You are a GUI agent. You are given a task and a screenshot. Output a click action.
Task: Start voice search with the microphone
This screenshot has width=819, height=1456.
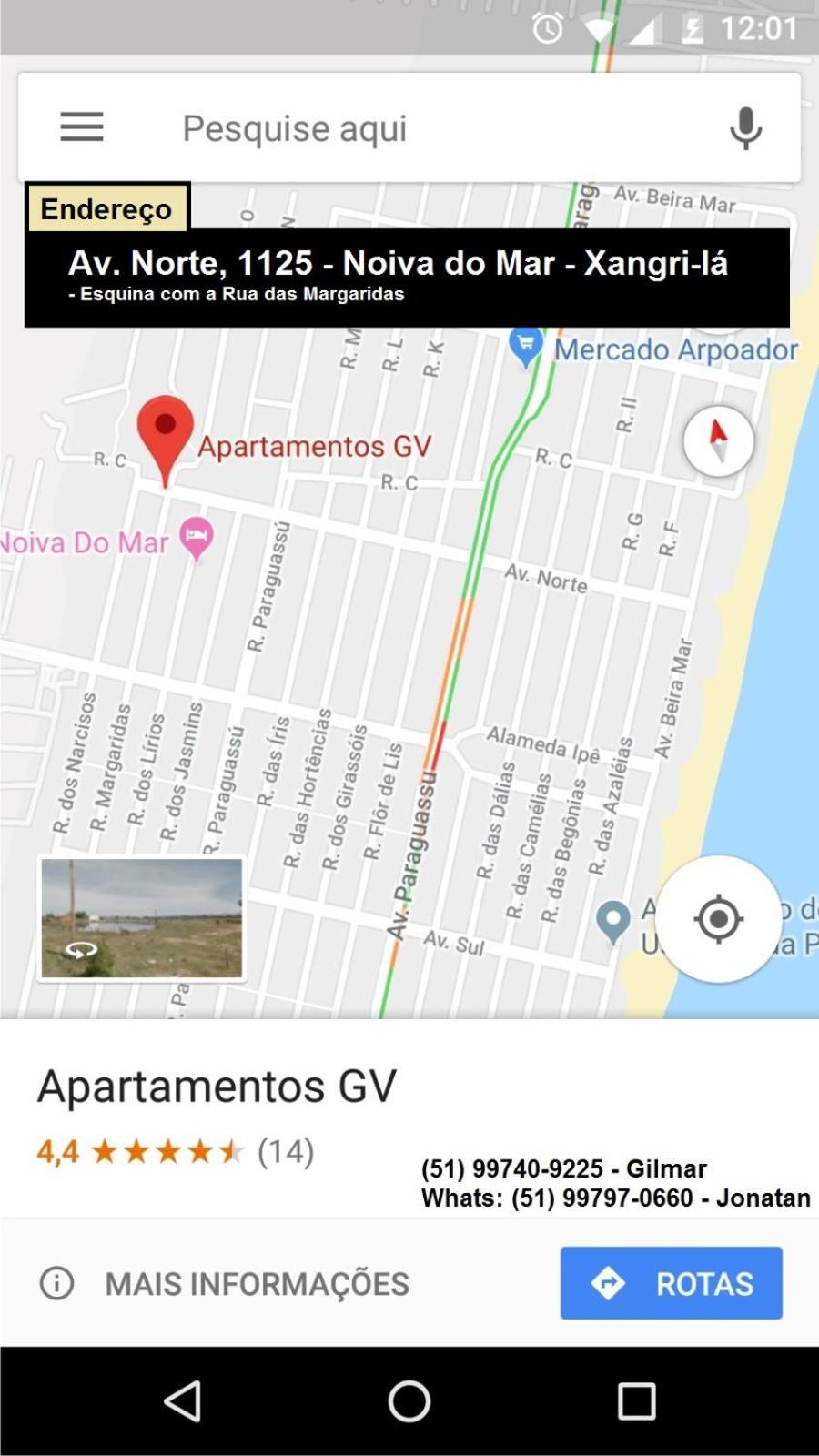point(745,128)
